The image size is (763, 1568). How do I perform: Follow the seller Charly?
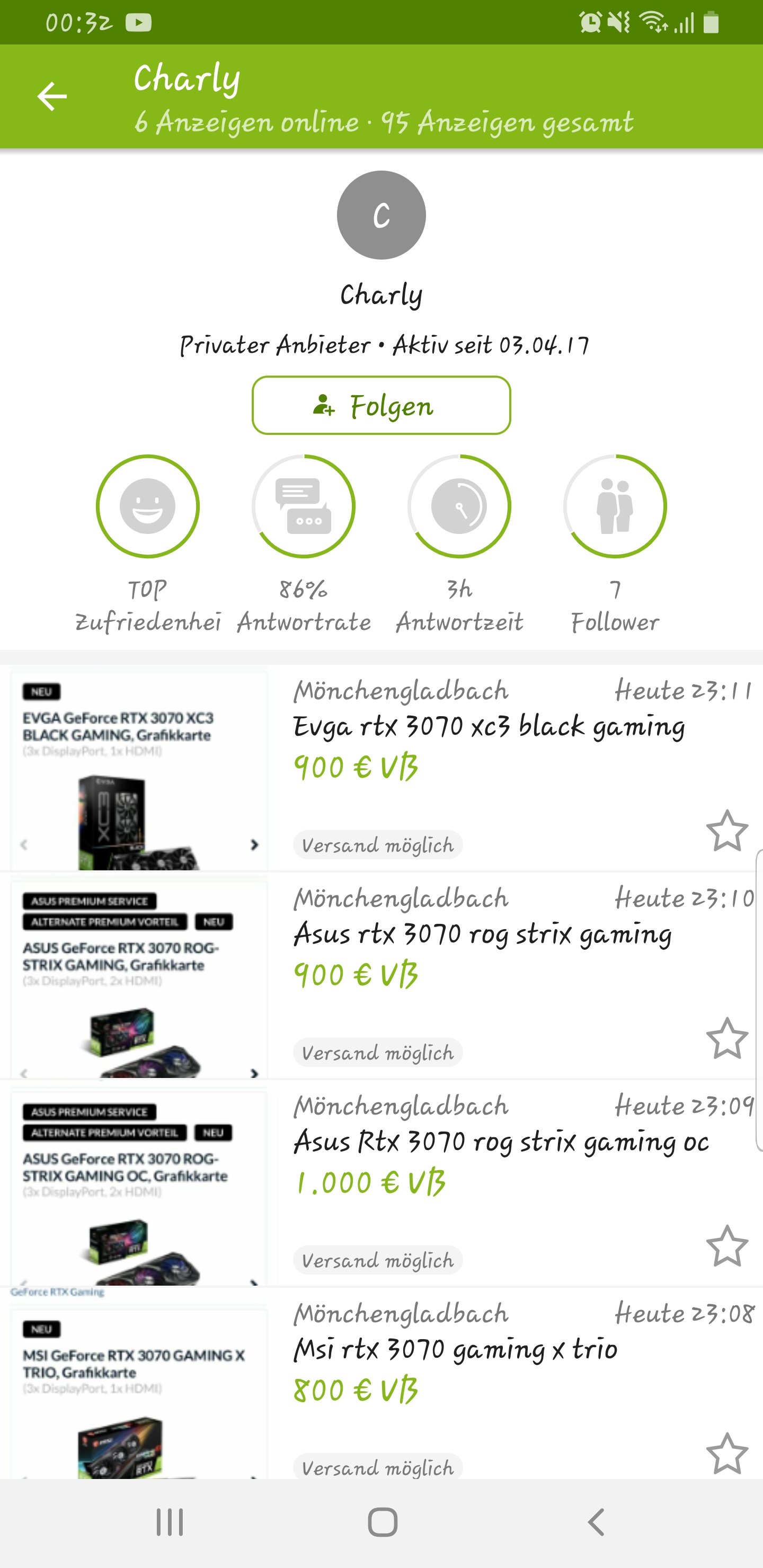pos(381,405)
